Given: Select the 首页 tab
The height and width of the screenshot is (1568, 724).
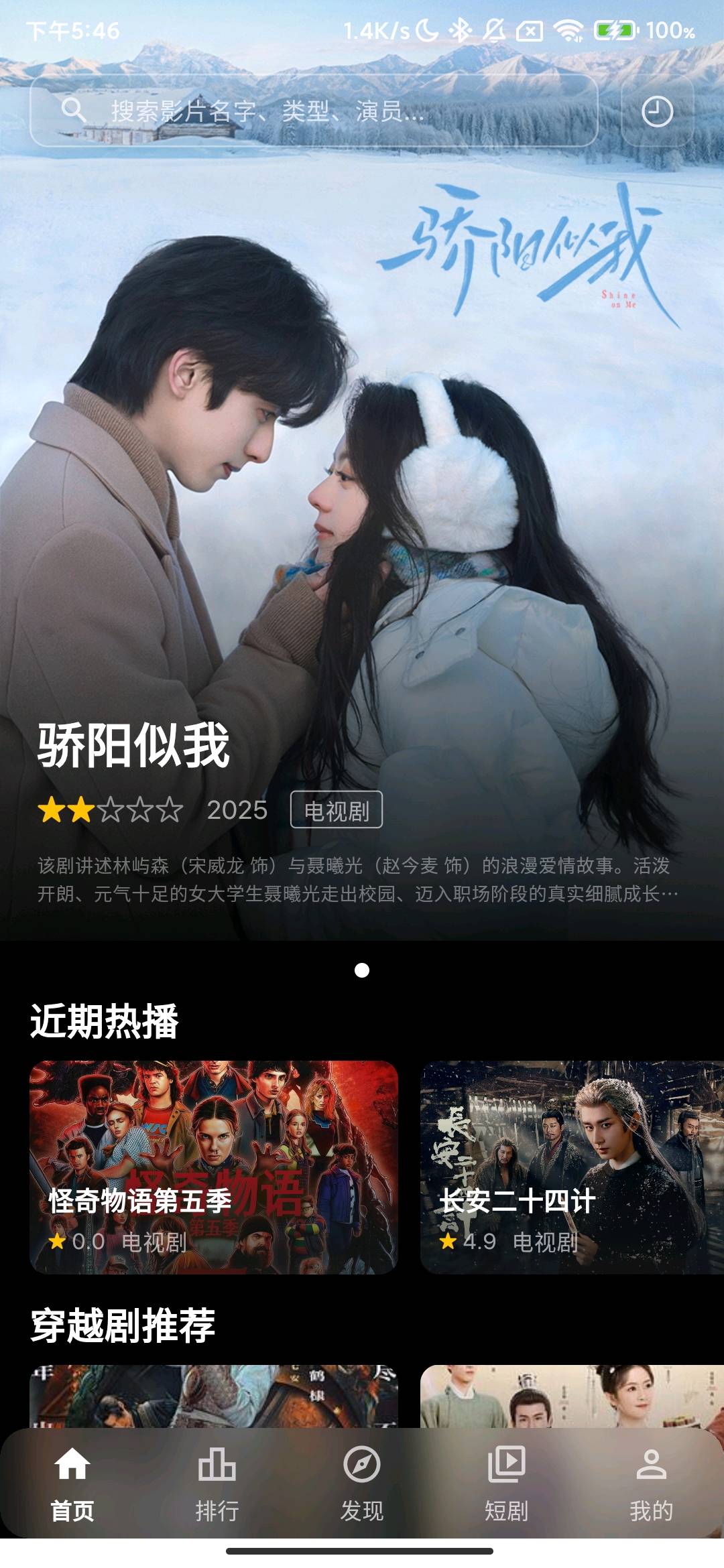Looking at the screenshot, I should [x=72, y=1482].
